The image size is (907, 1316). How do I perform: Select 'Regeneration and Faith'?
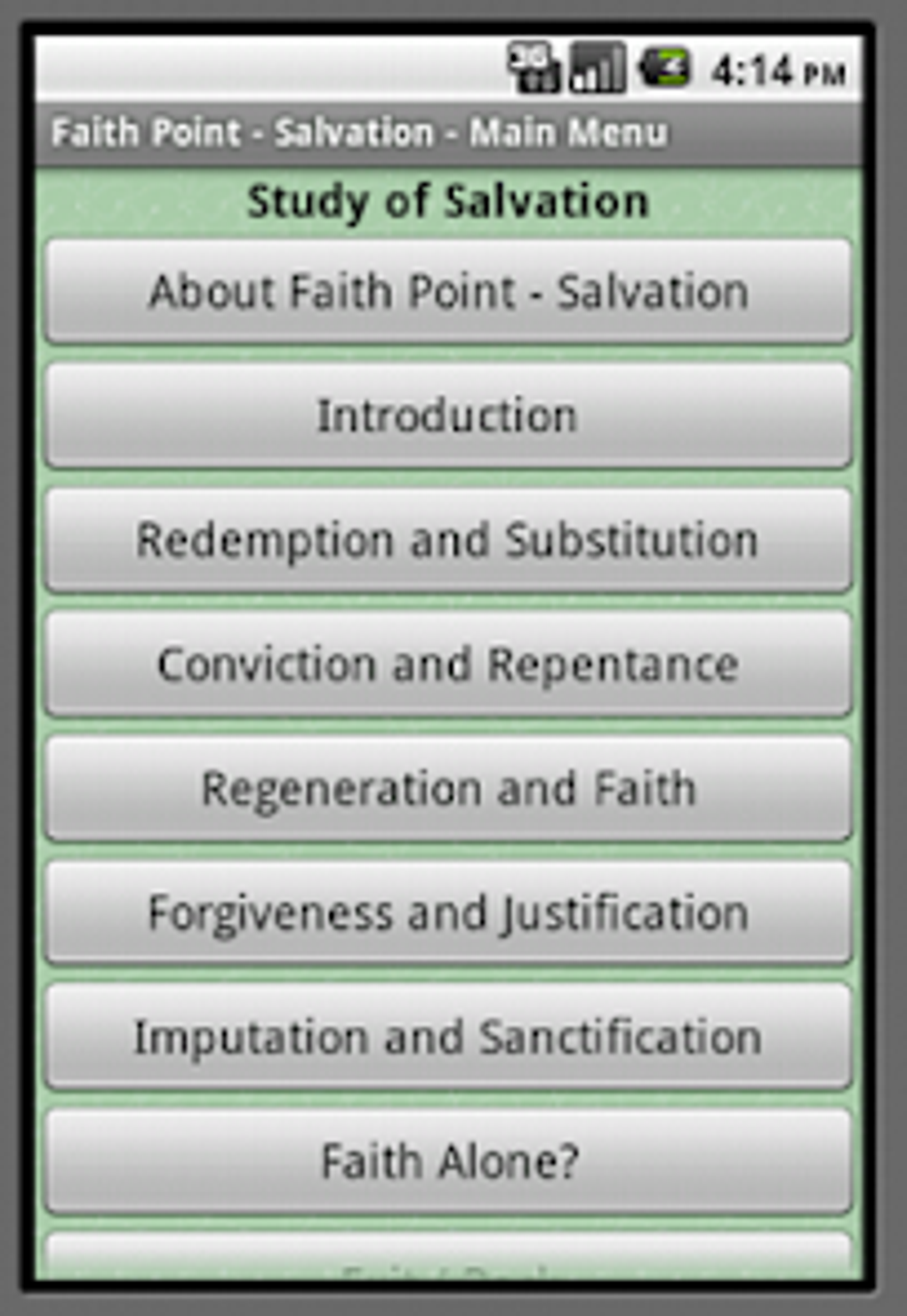pos(449,787)
